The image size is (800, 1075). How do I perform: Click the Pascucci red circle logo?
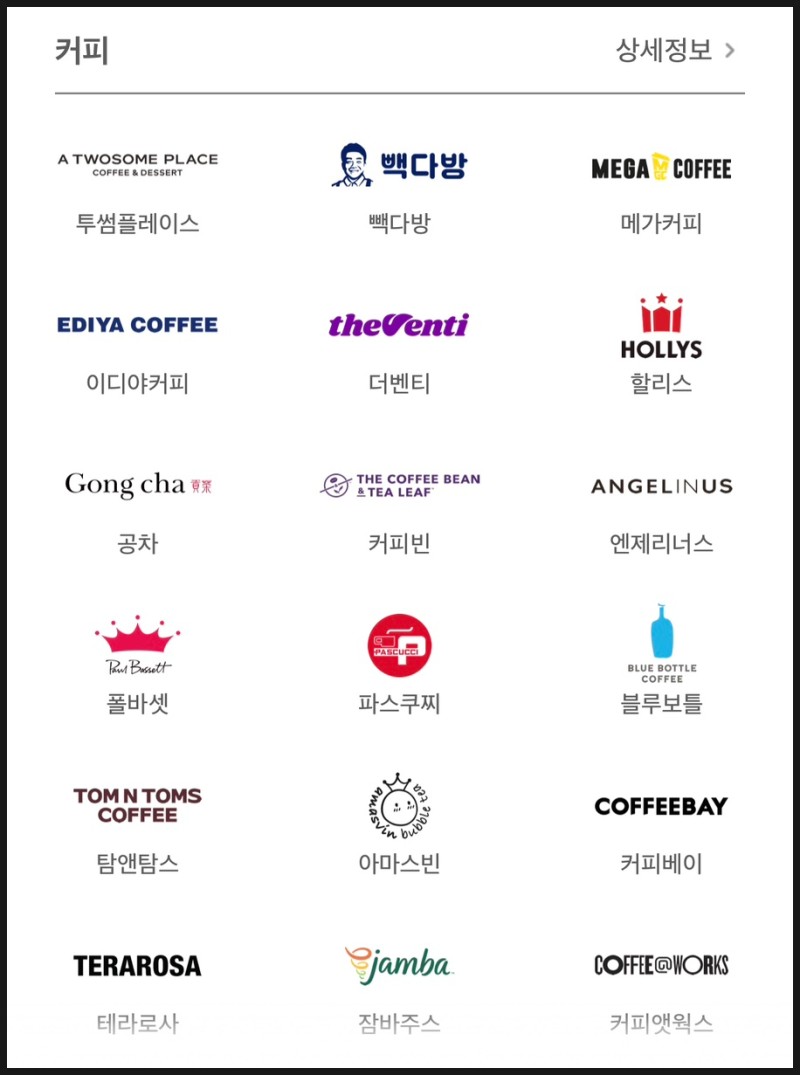[x=399, y=645]
